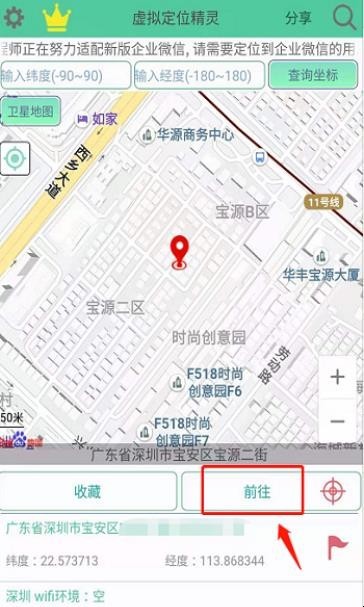364x607 pixels.
Task: Focus the longitude 经度 input field
Action: 199,75
